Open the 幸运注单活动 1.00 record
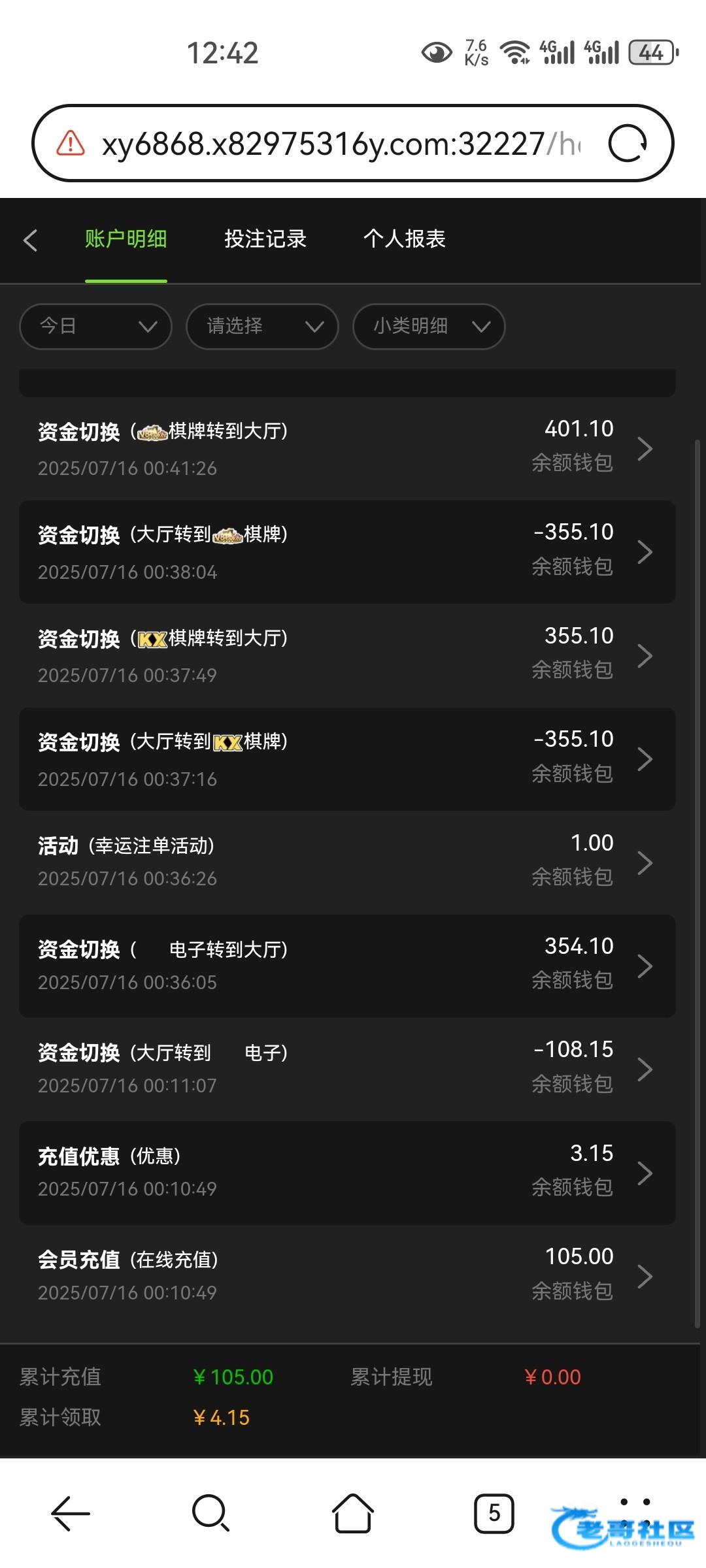 tap(347, 862)
